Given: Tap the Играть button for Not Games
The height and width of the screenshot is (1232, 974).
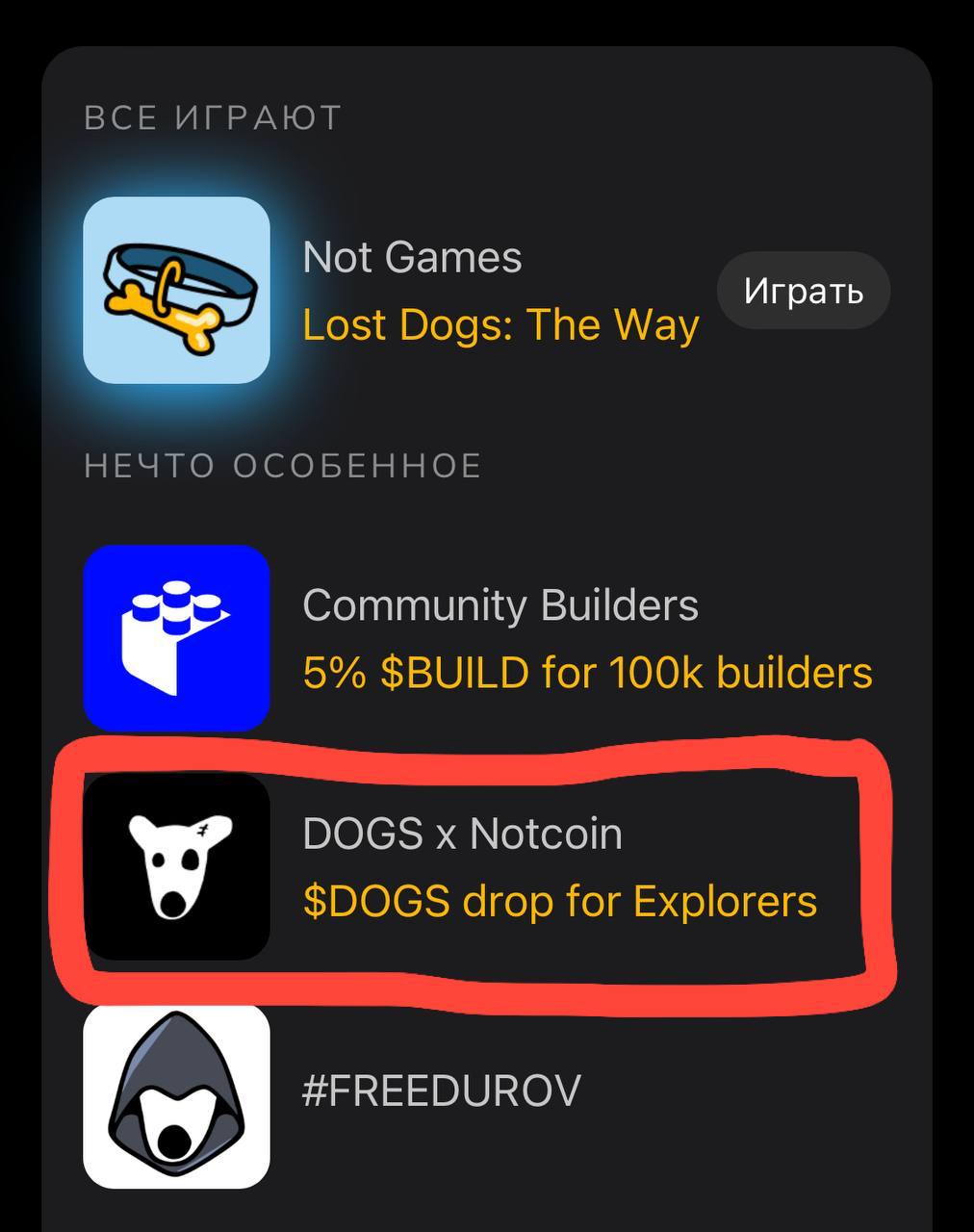Looking at the screenshot, I should (804, 290).
